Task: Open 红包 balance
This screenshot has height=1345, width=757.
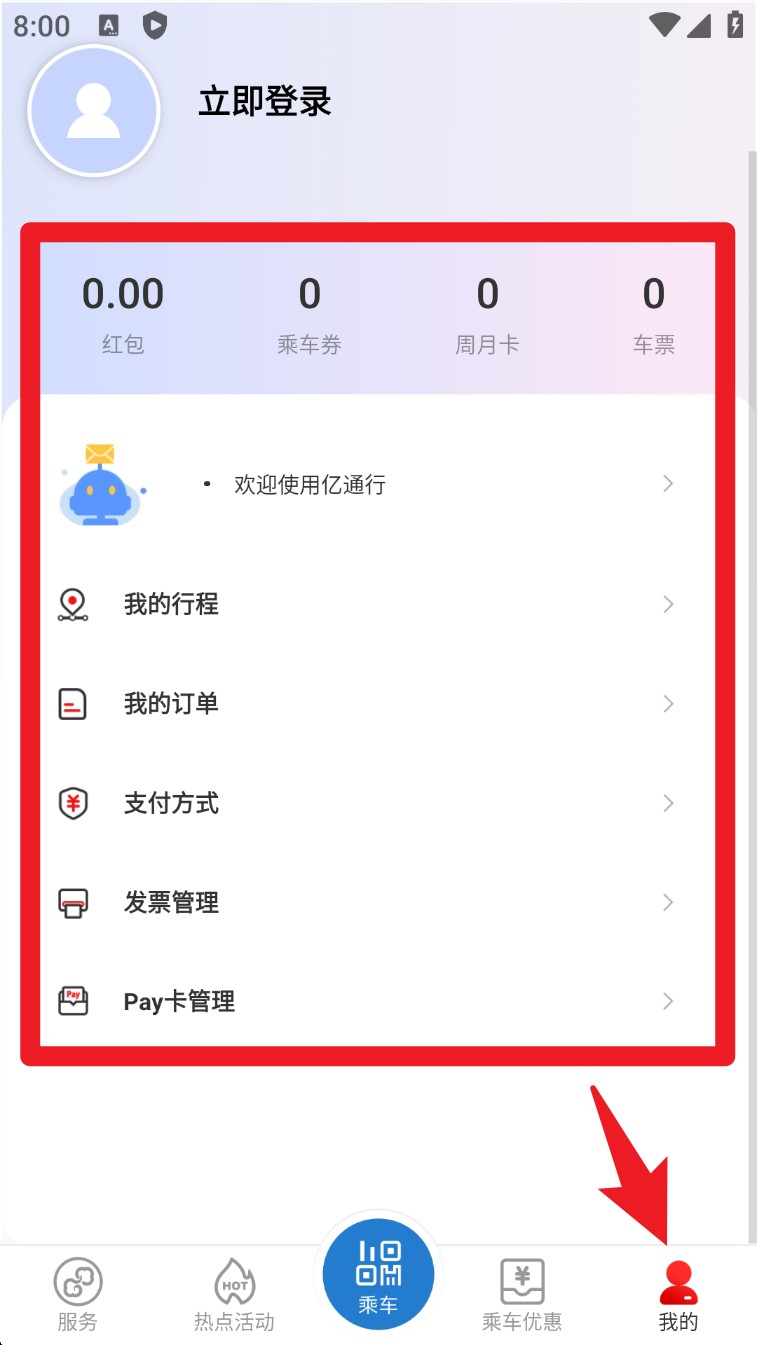Action: (x=123, y=315)
